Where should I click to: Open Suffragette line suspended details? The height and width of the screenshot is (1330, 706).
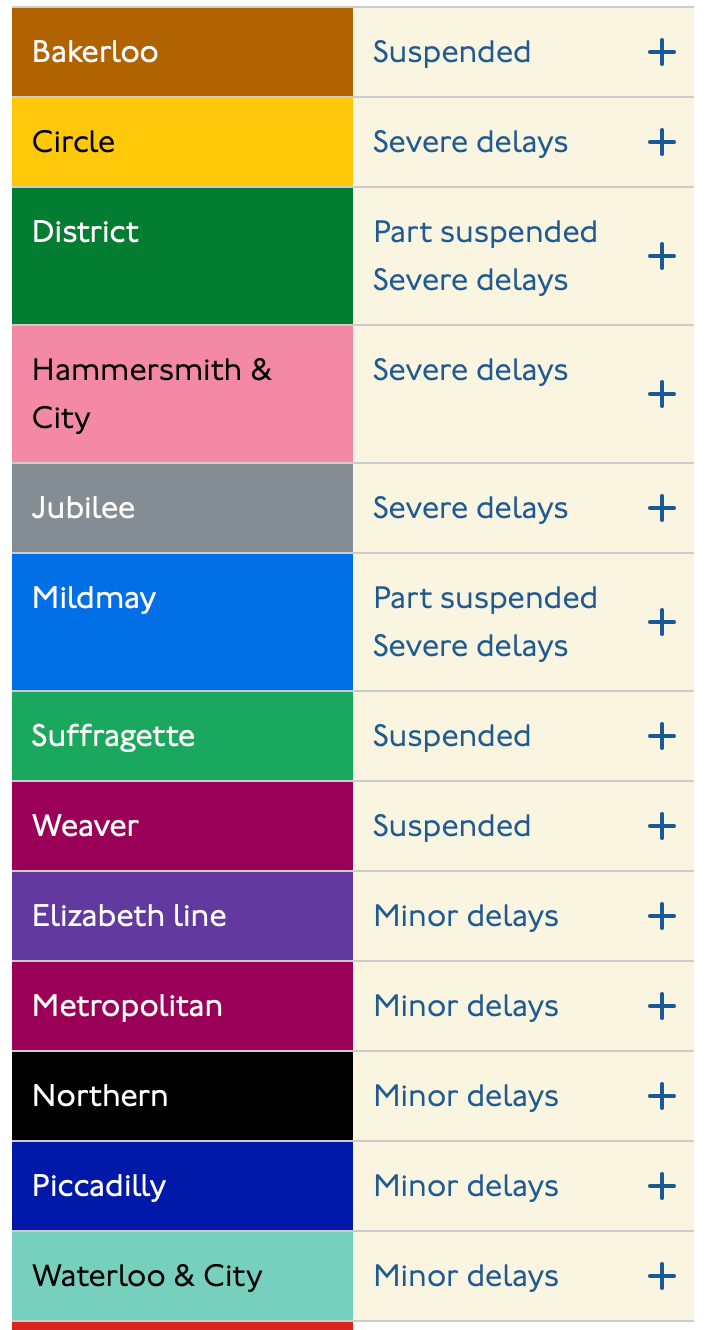click(x=662, y=736)
